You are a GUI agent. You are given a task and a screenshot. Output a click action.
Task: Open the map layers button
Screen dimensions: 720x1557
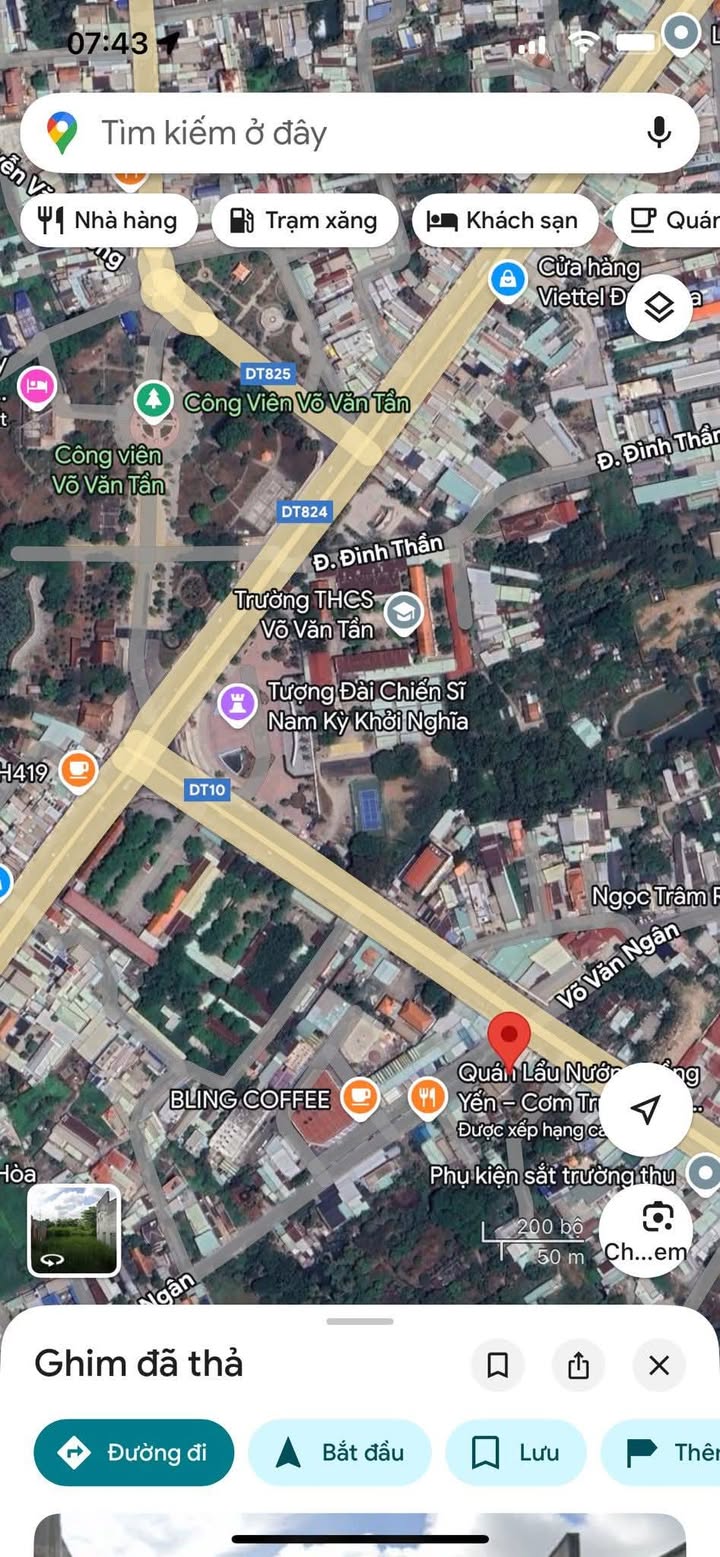659,308
